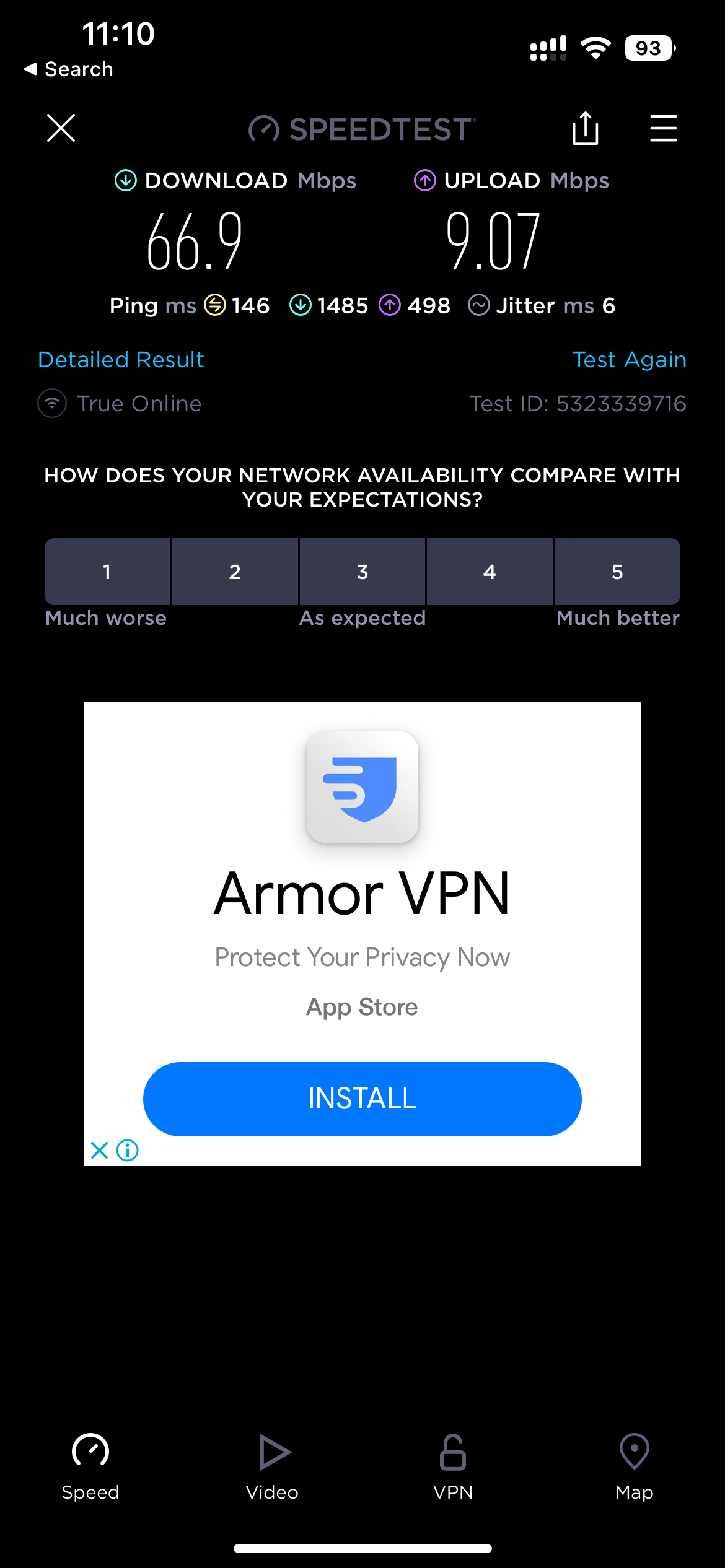This screenshot has height=1568, width=725.
Task: Close the speed test results
Action: (61, 128)
